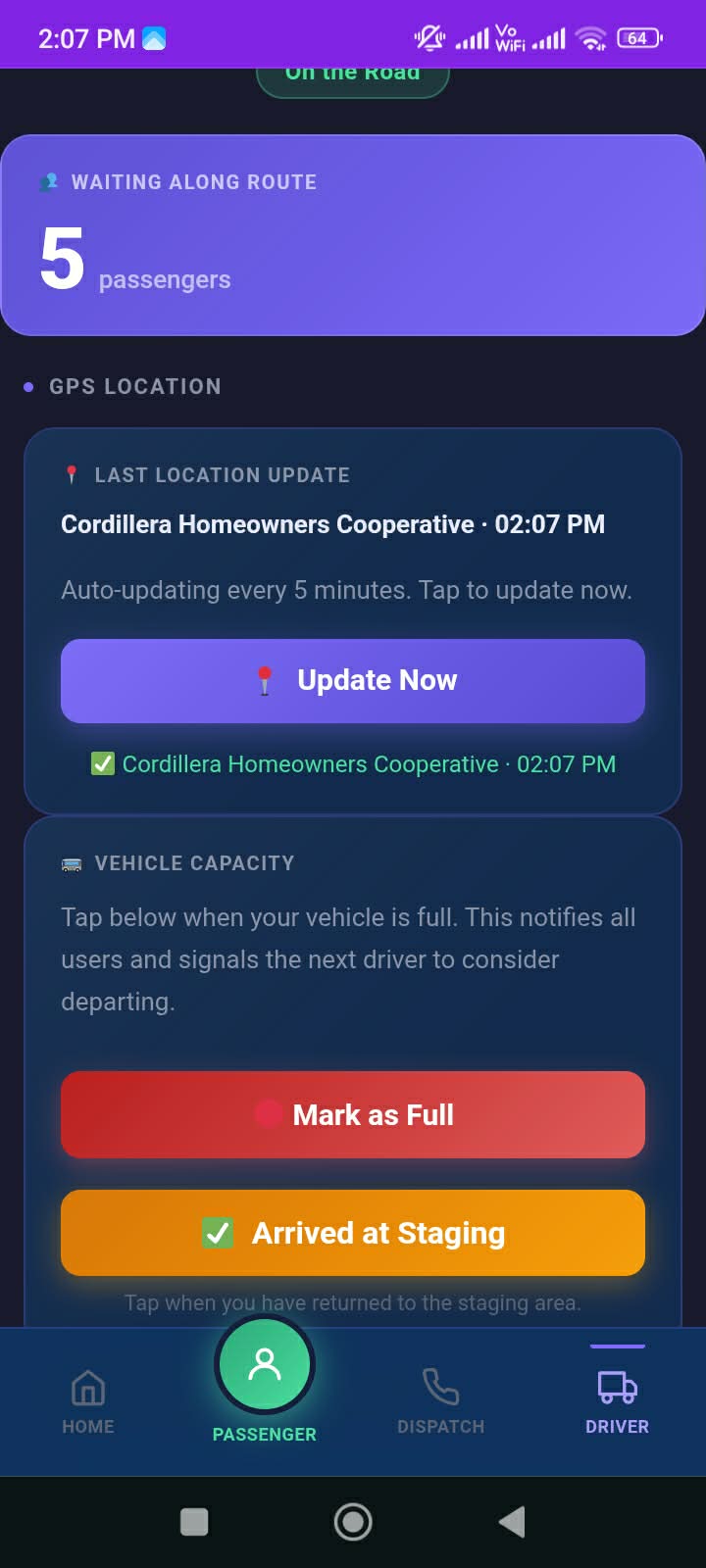The width and height of the screenshot is (706, 1568).
Task: Confirm Arrived at Staging
Action: click(353, 1233)
